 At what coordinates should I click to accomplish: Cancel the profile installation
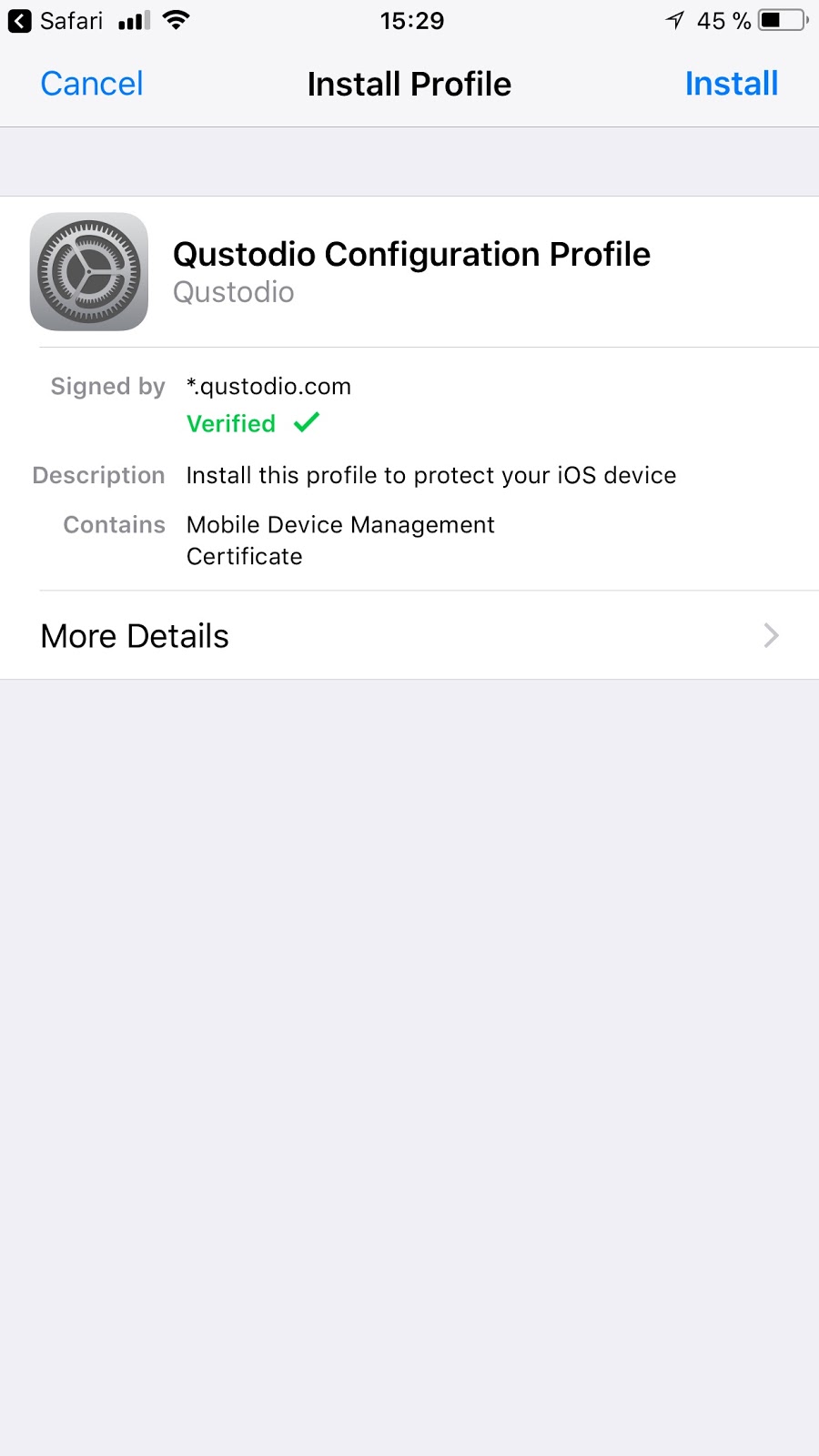[x=92, y=84]
